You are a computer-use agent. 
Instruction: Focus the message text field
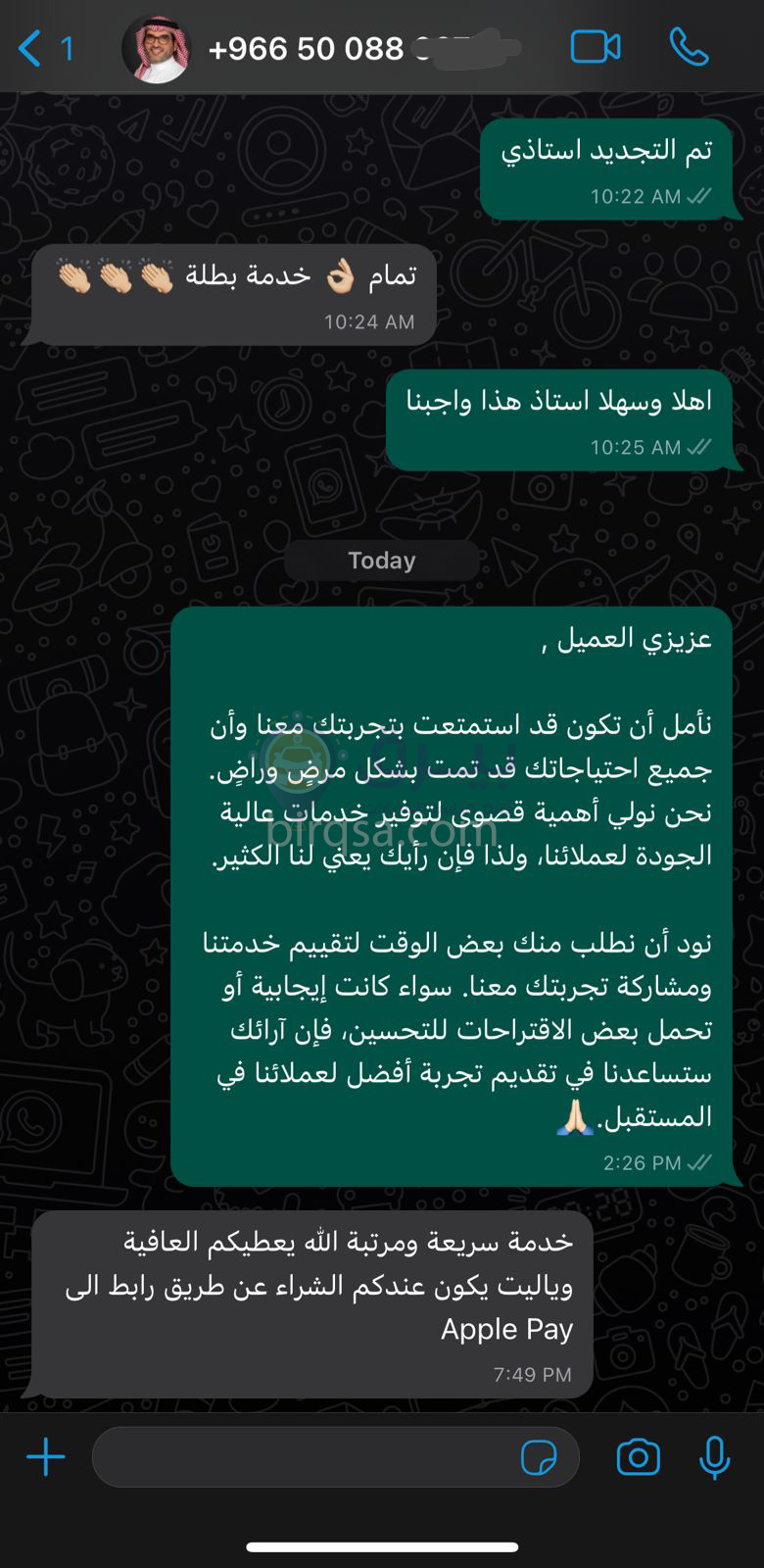pyautogui.click(x=304, y=1457)
